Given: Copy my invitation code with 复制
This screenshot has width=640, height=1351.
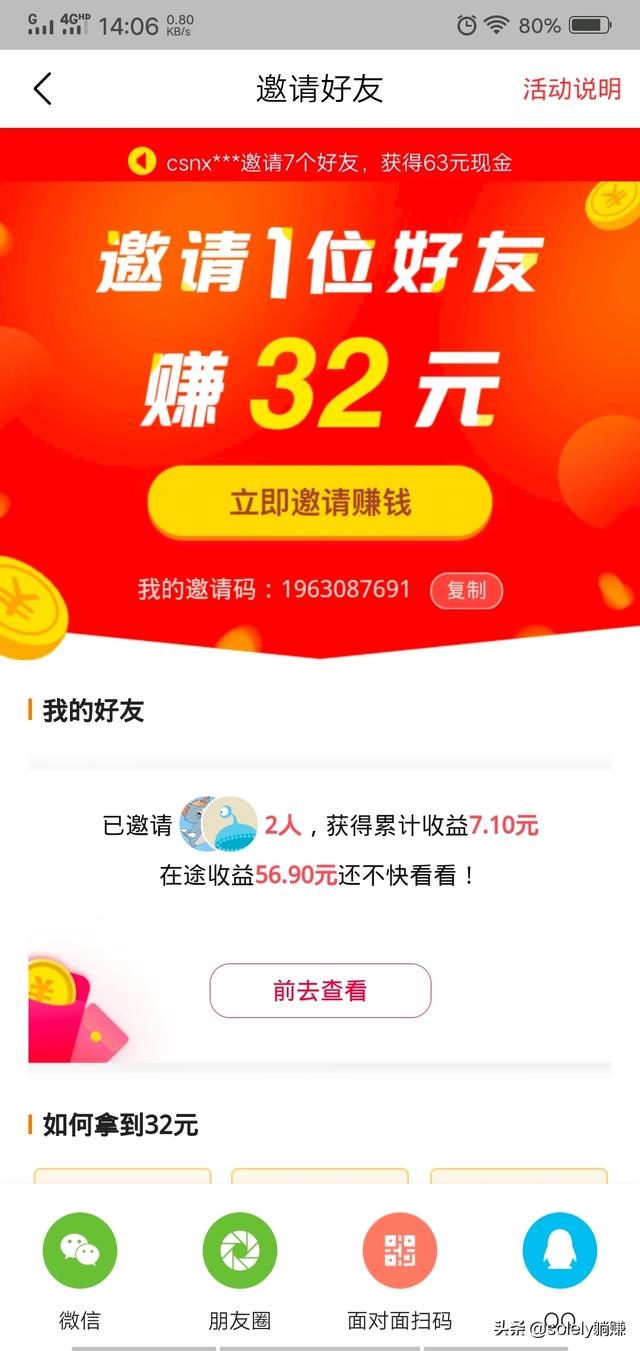Looking at the screenshot, I should click(x=466, y=590).
